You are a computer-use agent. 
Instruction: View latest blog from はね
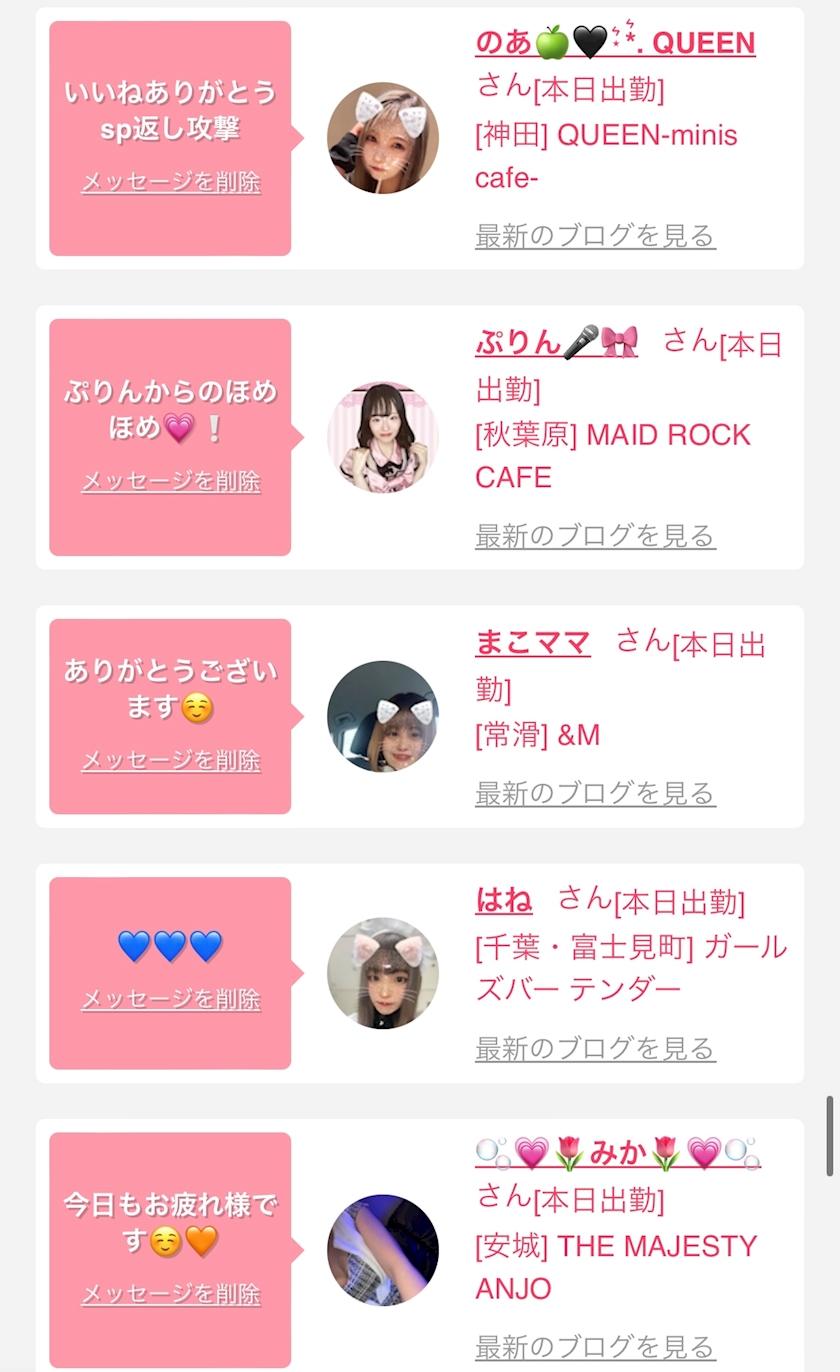tap(595, 1049)
